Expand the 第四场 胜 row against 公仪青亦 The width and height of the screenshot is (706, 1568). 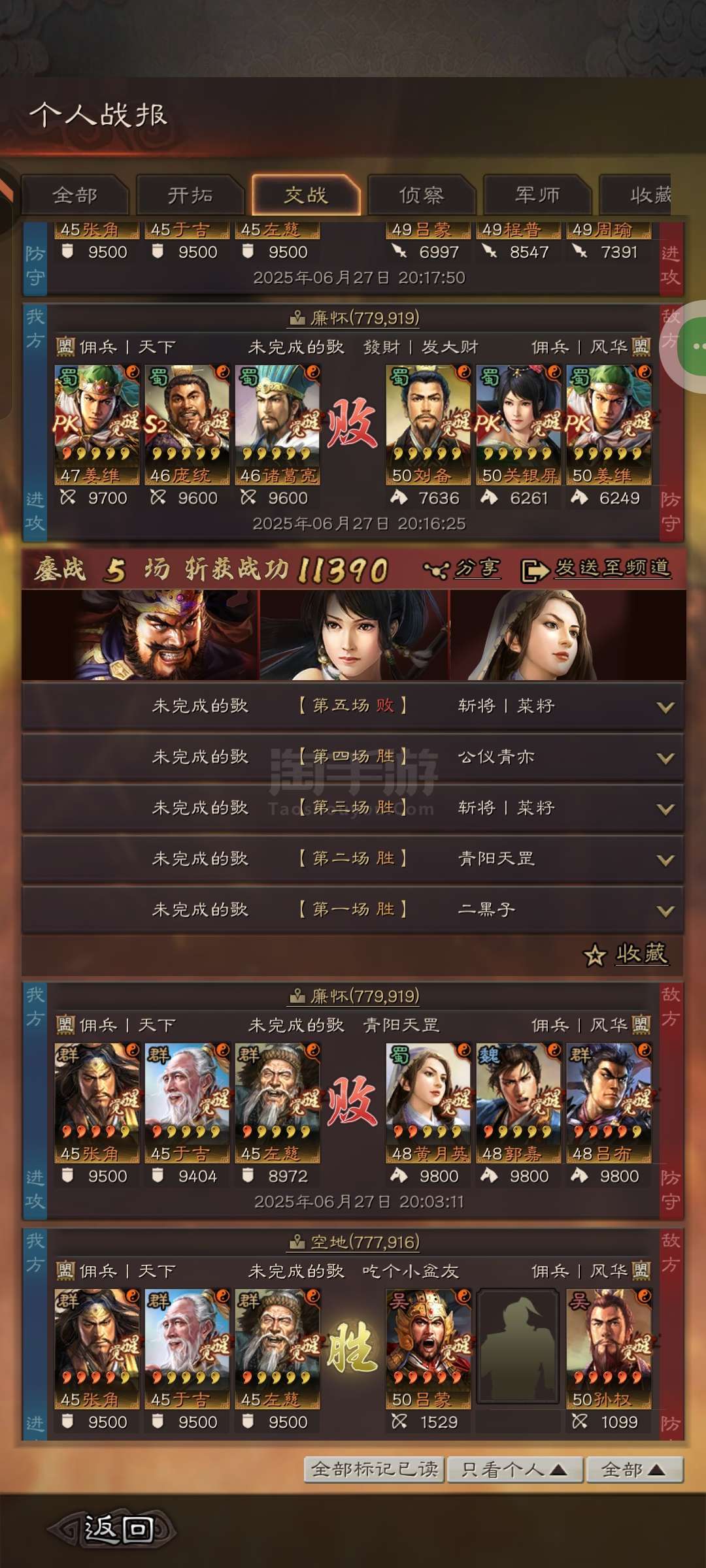coord(353,757)
